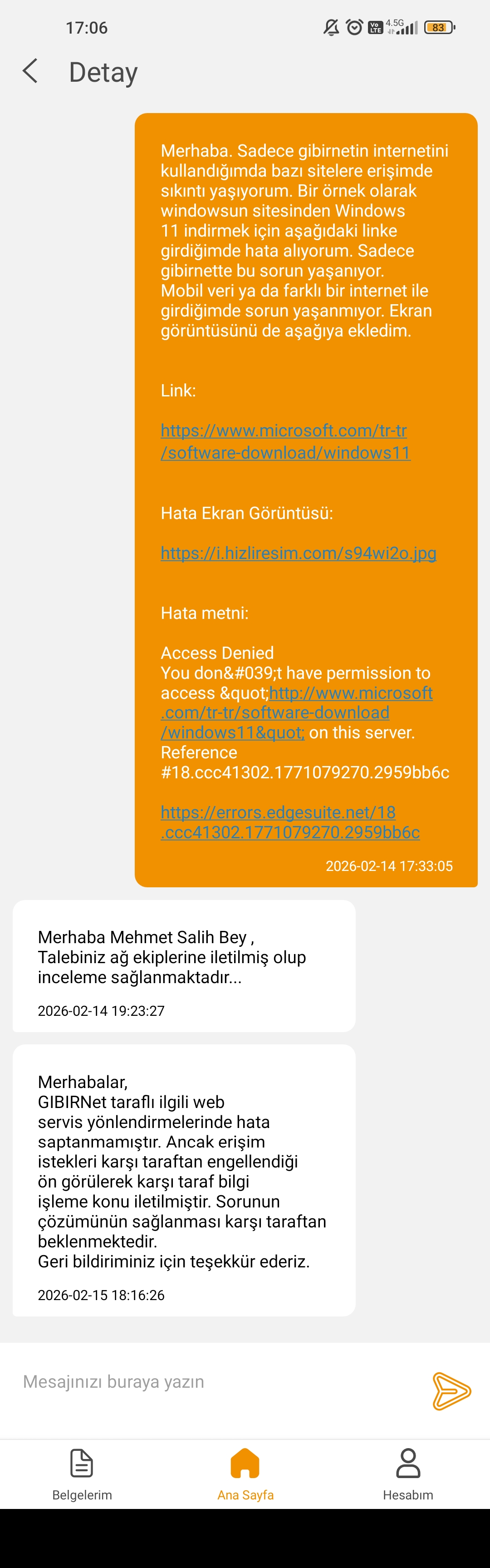490x1568 pixels.
Task: Switch to the Belgelerim tab
Action: click(x=82, y=1474)
